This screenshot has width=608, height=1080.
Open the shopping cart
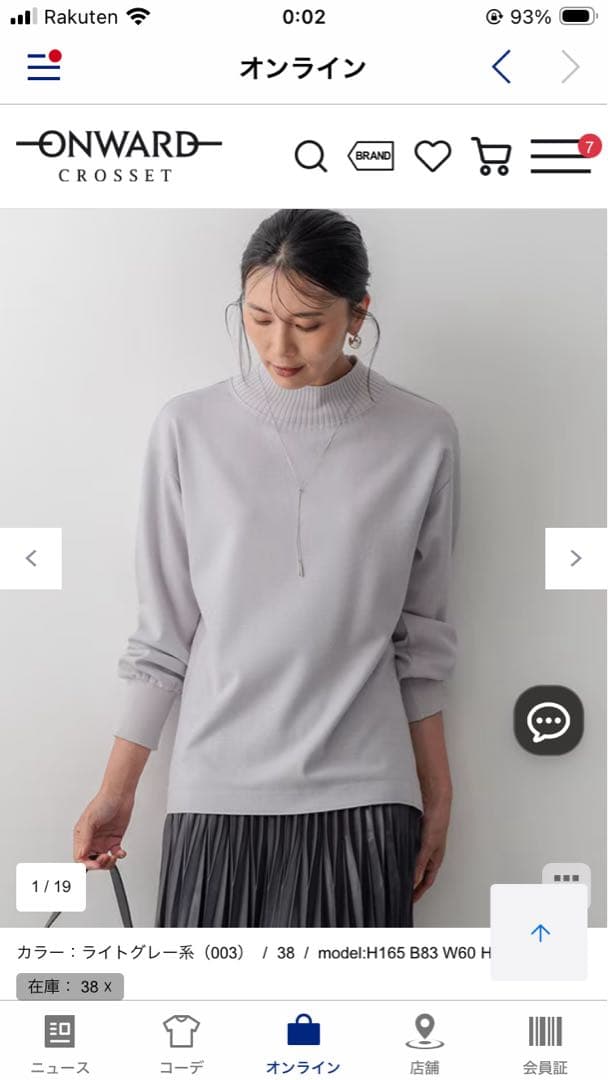point(491,157)
